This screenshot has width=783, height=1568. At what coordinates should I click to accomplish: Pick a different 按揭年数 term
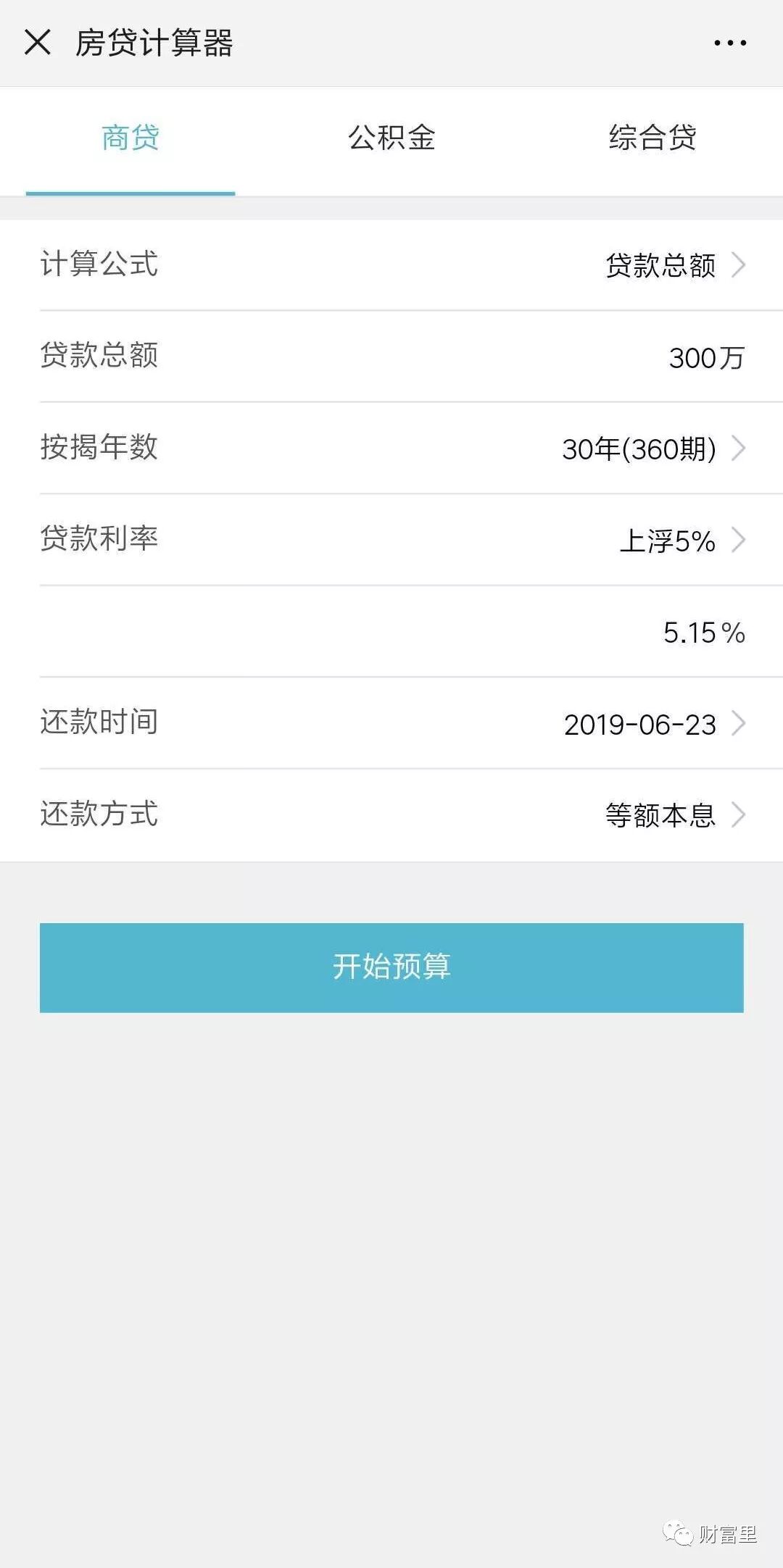[652, 449]
